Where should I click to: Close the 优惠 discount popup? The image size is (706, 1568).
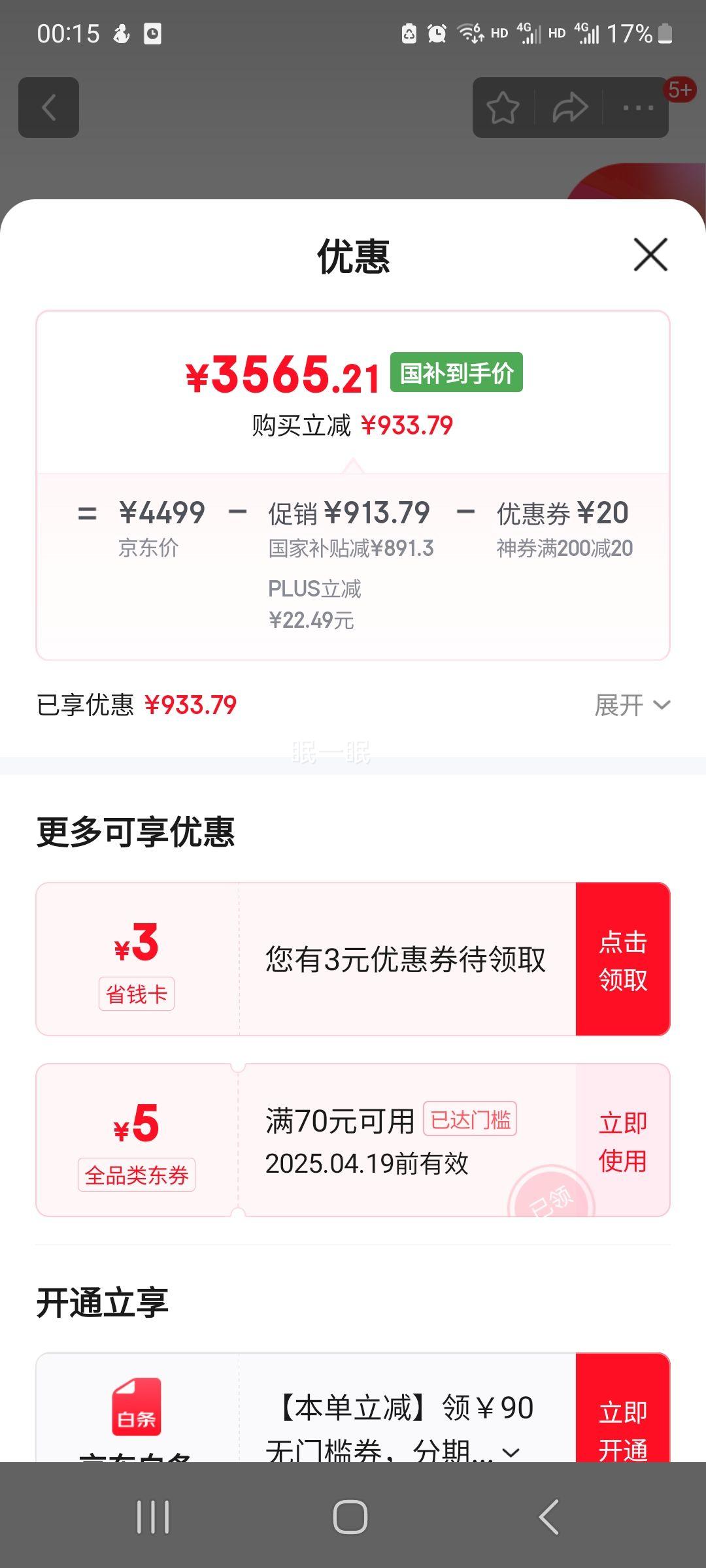click(x=649, y=255)
